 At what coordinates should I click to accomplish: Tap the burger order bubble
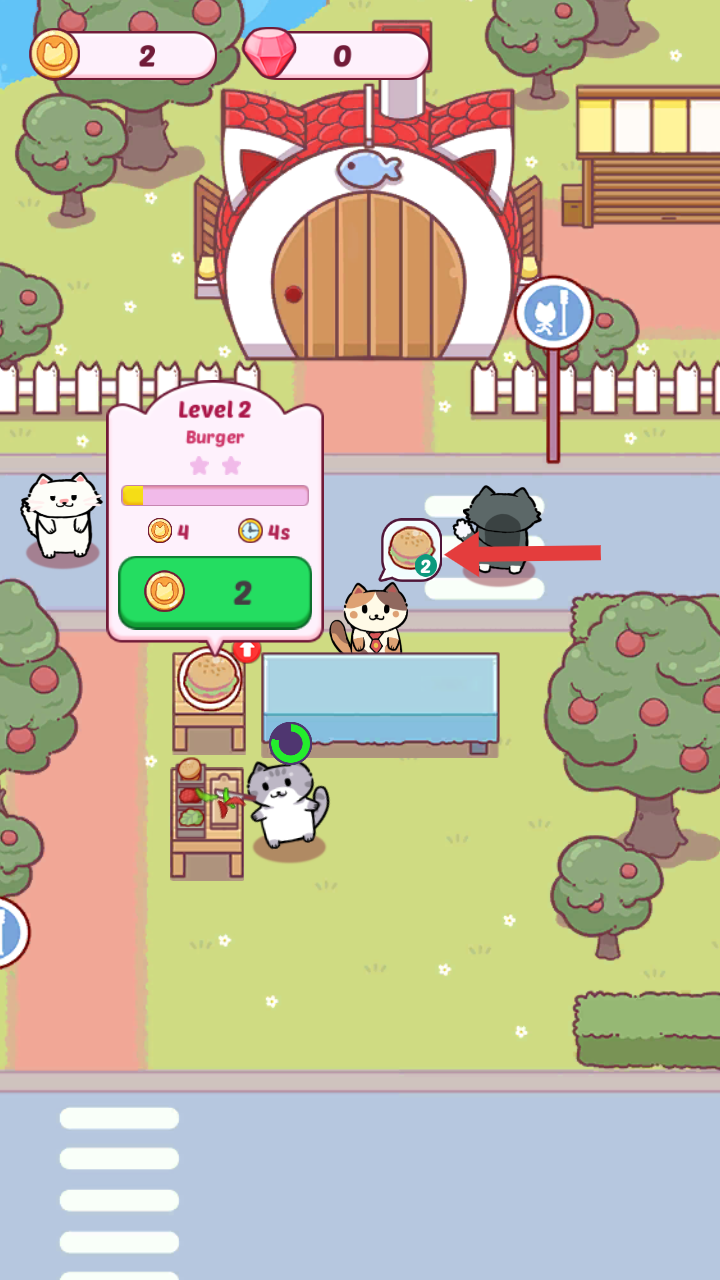[x=410, y=549]
